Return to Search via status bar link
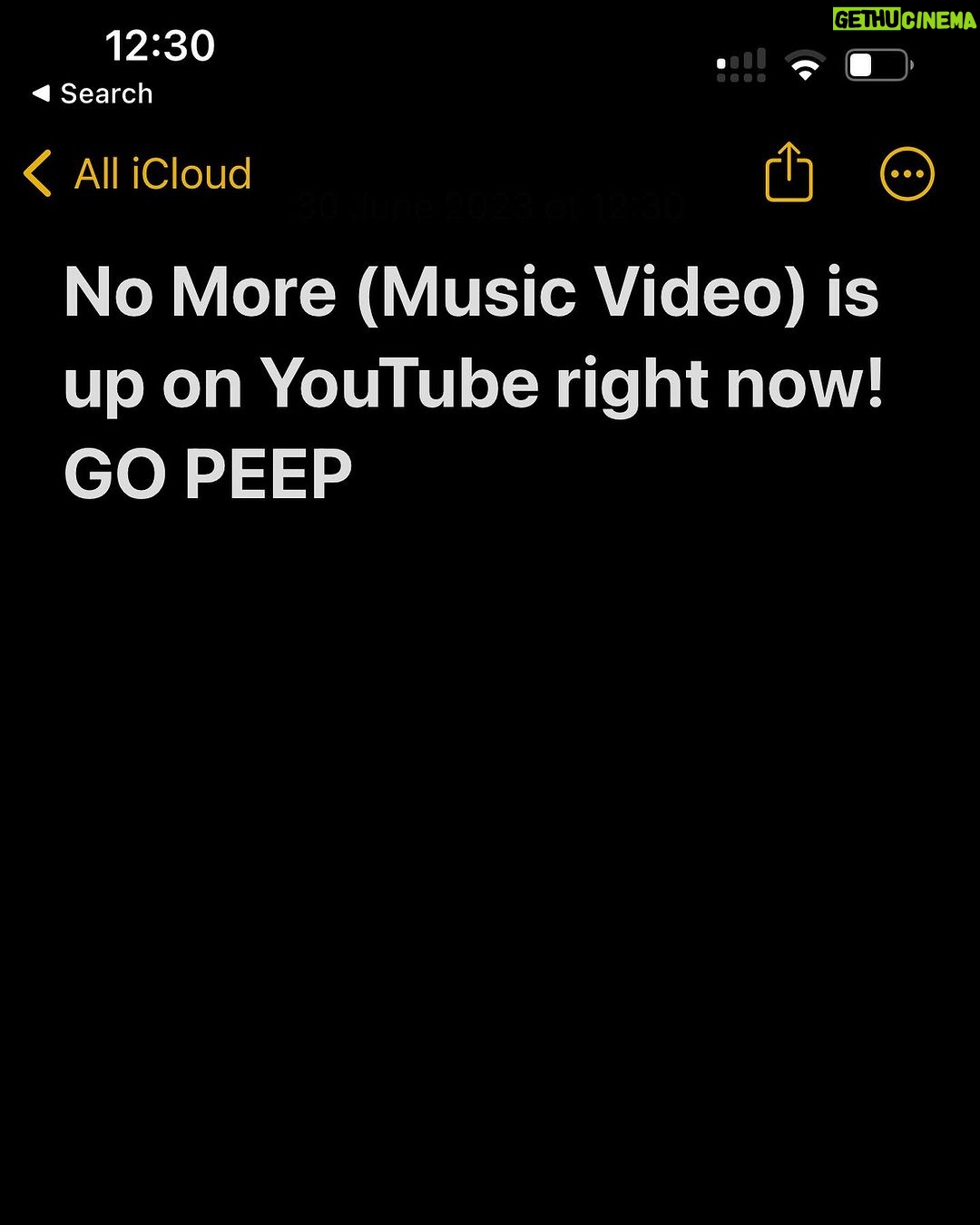The width and height of the screenshot is (980, 1225). (x=93, y=93)
